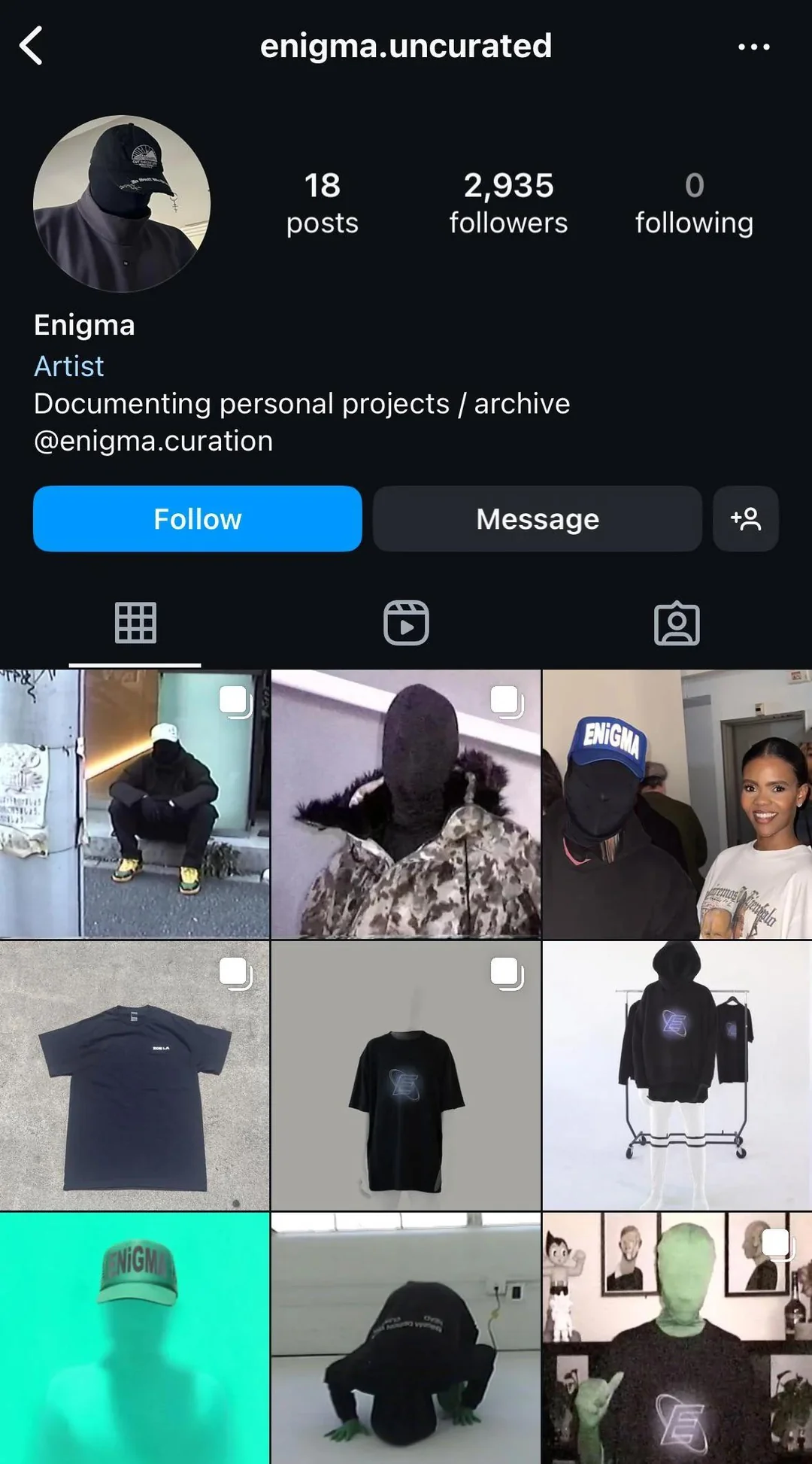Open the teal-tinted ENIGMA cap post
The image size is (812, 1464).
[x=135, y=1338]
